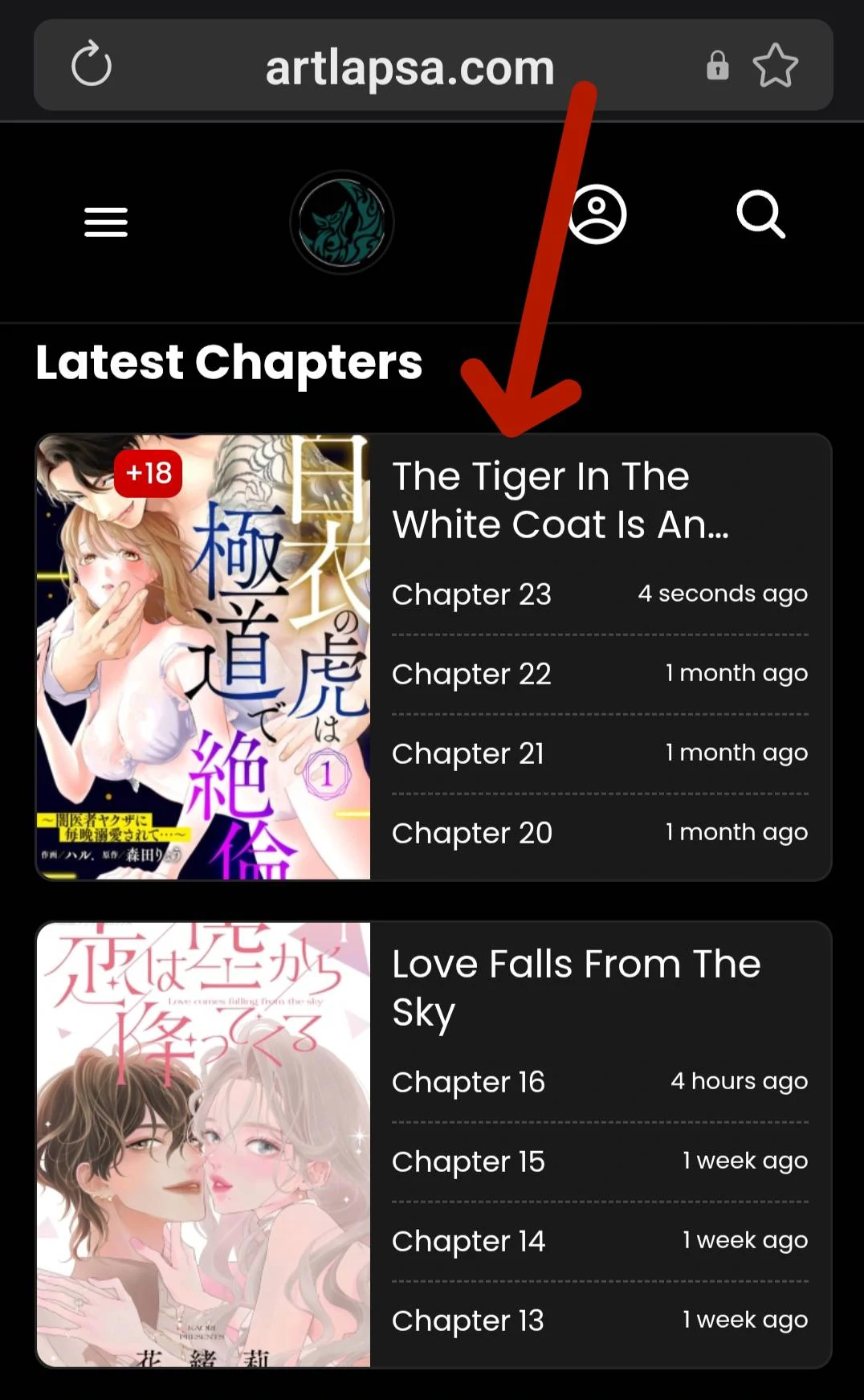Open Chapter 15 of Love Falls

[x=468, y=1161]
